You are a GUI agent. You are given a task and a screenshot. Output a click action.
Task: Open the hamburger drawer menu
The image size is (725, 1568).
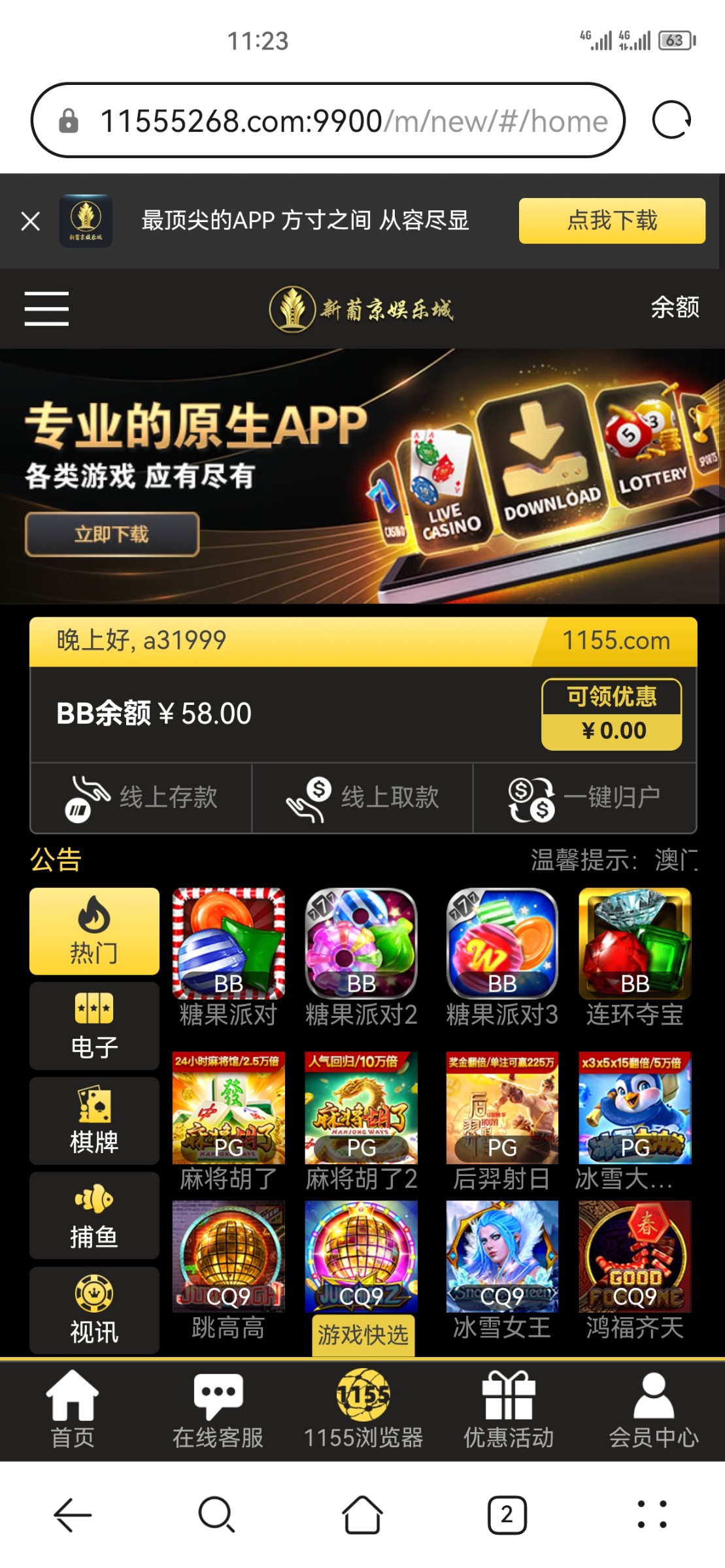(x=46, y=308)
